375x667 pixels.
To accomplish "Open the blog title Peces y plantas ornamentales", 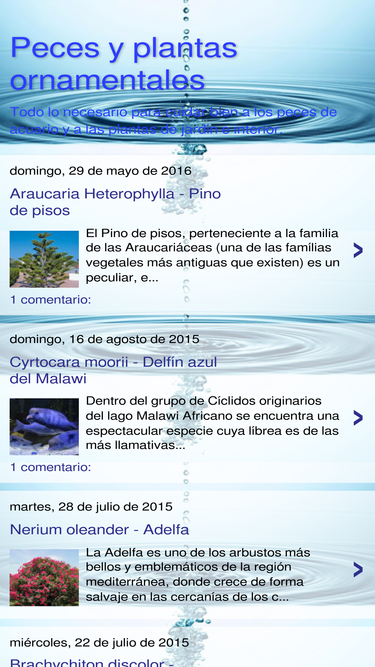I will click(x=123, y=63).
